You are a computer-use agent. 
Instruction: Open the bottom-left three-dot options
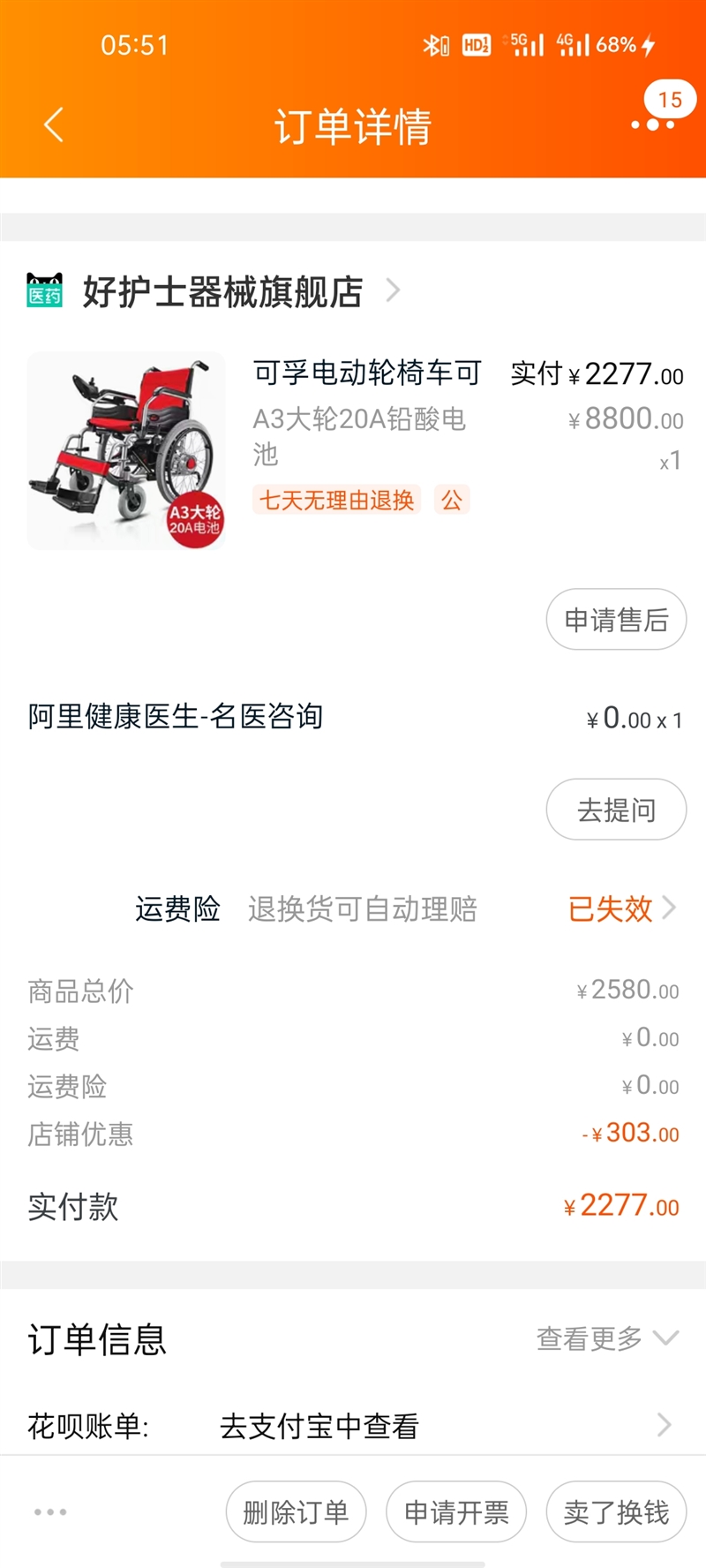coord(50,1512)
